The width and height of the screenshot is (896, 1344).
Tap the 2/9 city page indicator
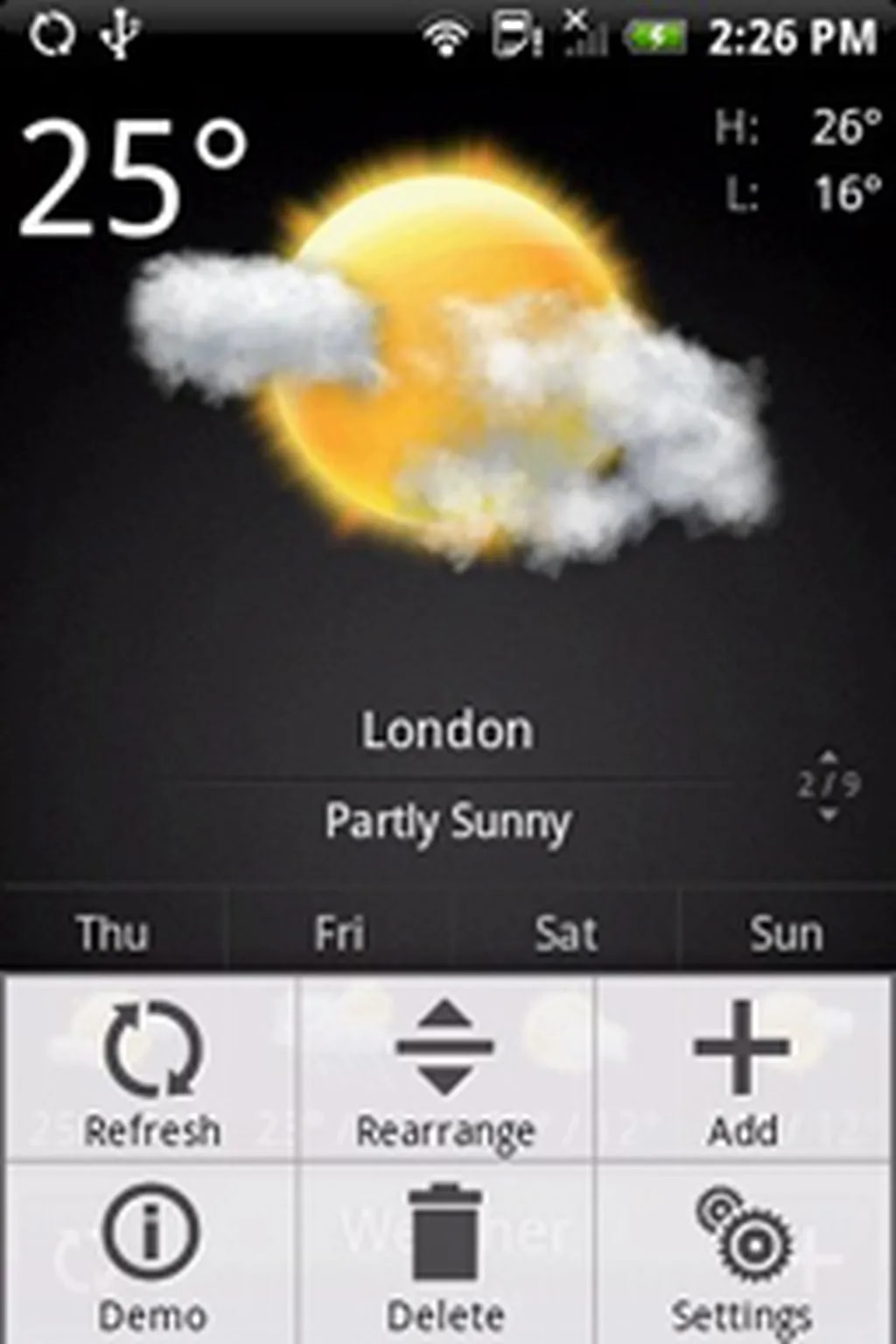point(828,785)
